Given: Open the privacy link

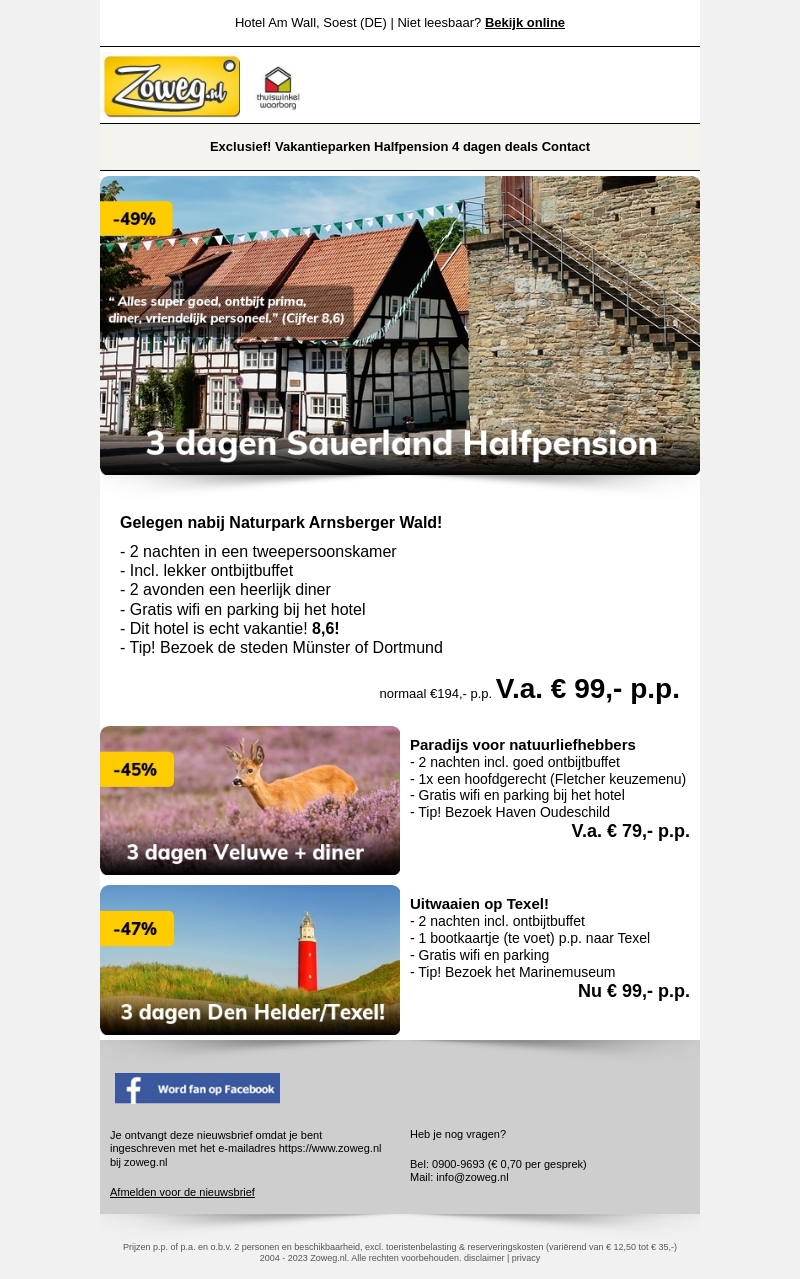Looking at the screenshot, I should (526, 1258).
